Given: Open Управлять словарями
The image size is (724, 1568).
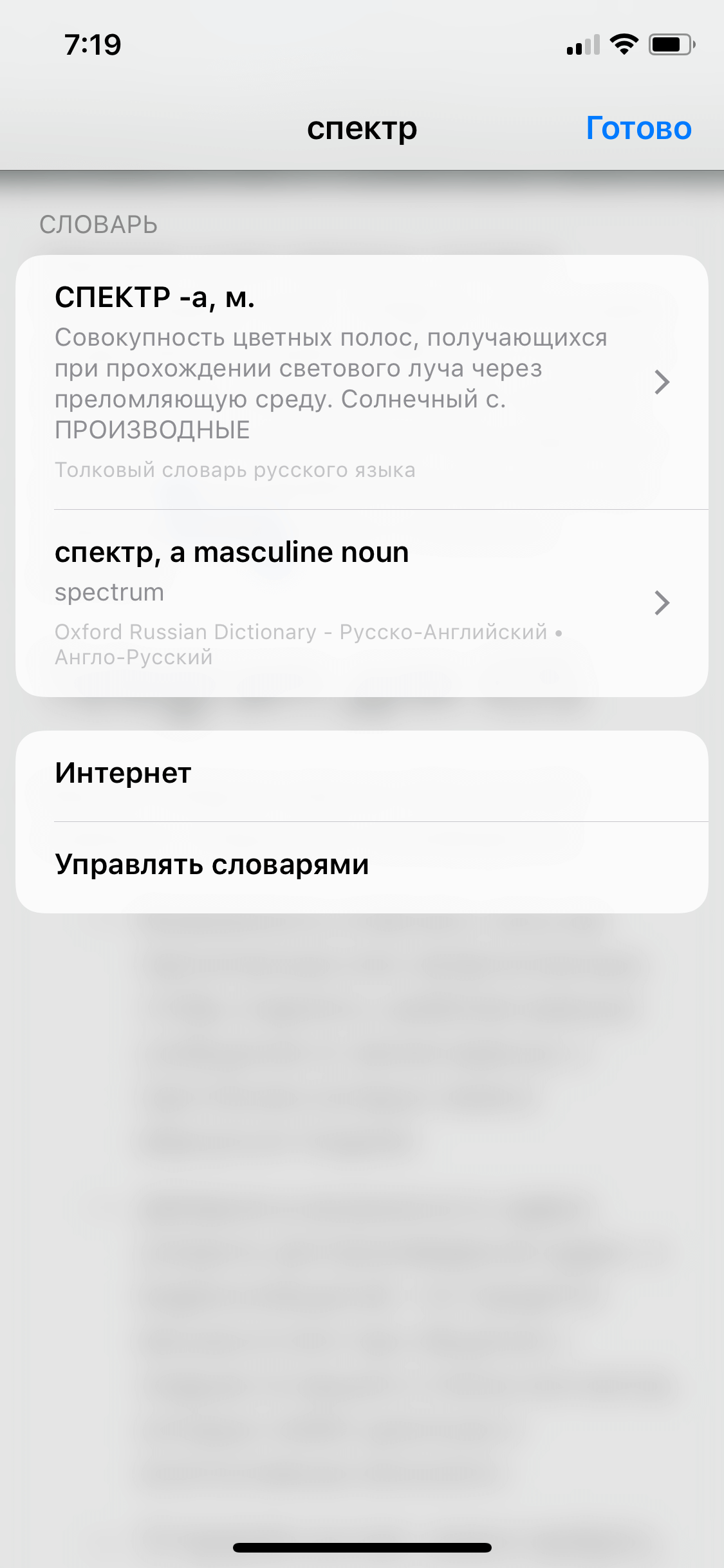Looking at the screenshot, I should [x=362, y=866].
